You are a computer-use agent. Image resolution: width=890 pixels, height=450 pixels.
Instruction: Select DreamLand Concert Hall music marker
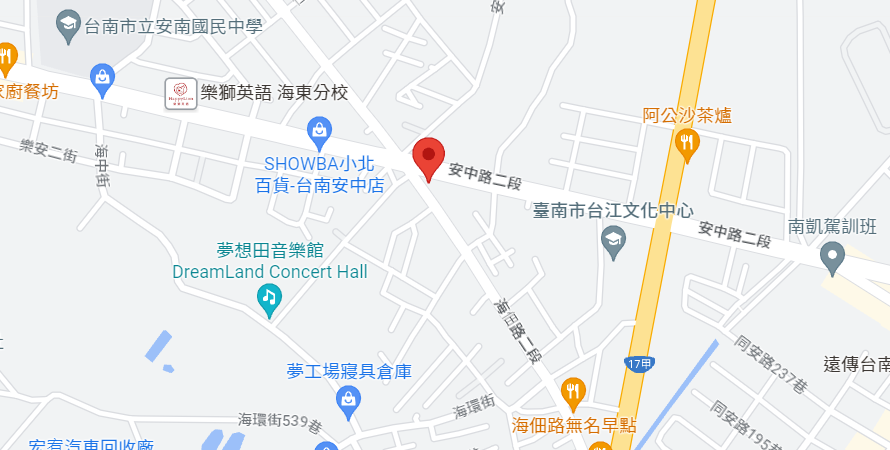pos(269,297)
